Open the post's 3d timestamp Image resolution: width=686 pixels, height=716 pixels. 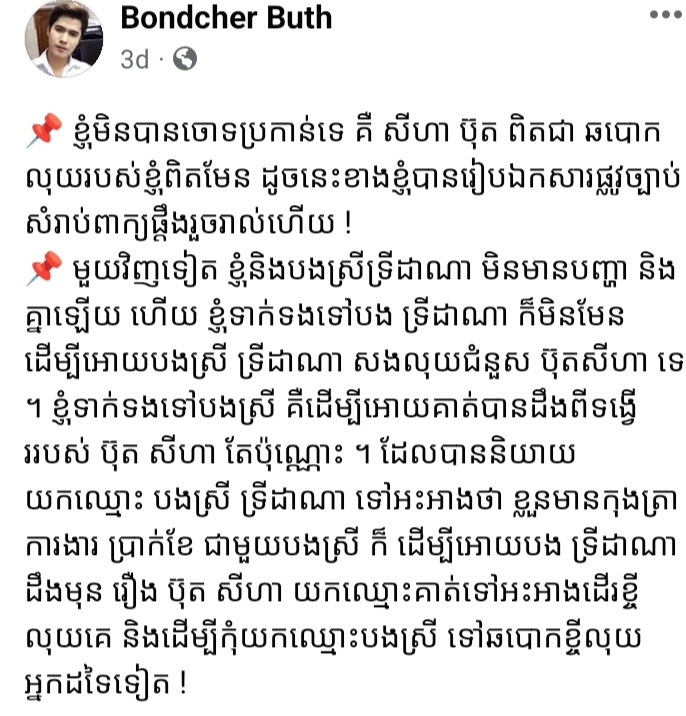point(134,60)
